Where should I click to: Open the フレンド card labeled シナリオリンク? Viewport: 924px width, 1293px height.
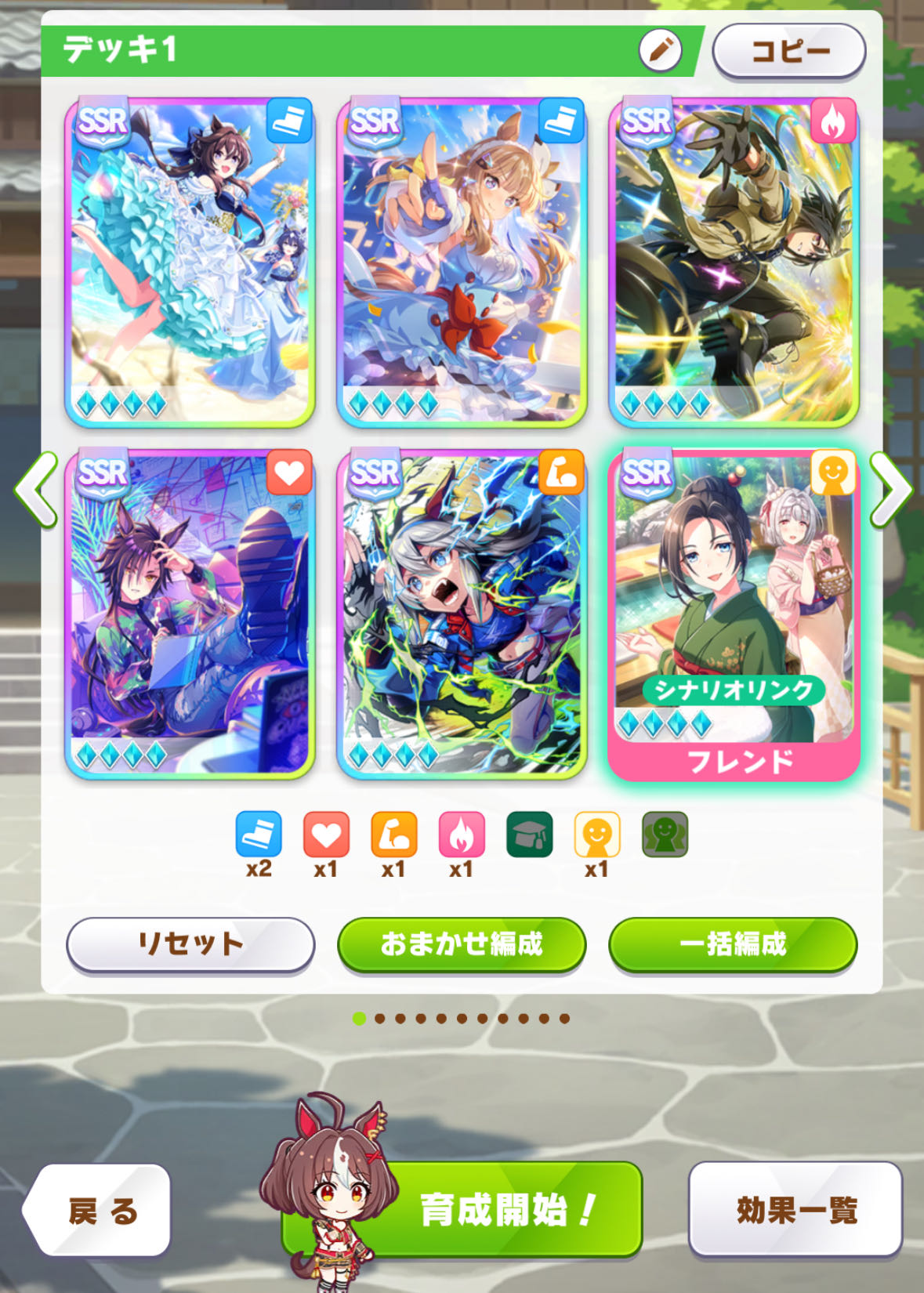coord(734,614)
